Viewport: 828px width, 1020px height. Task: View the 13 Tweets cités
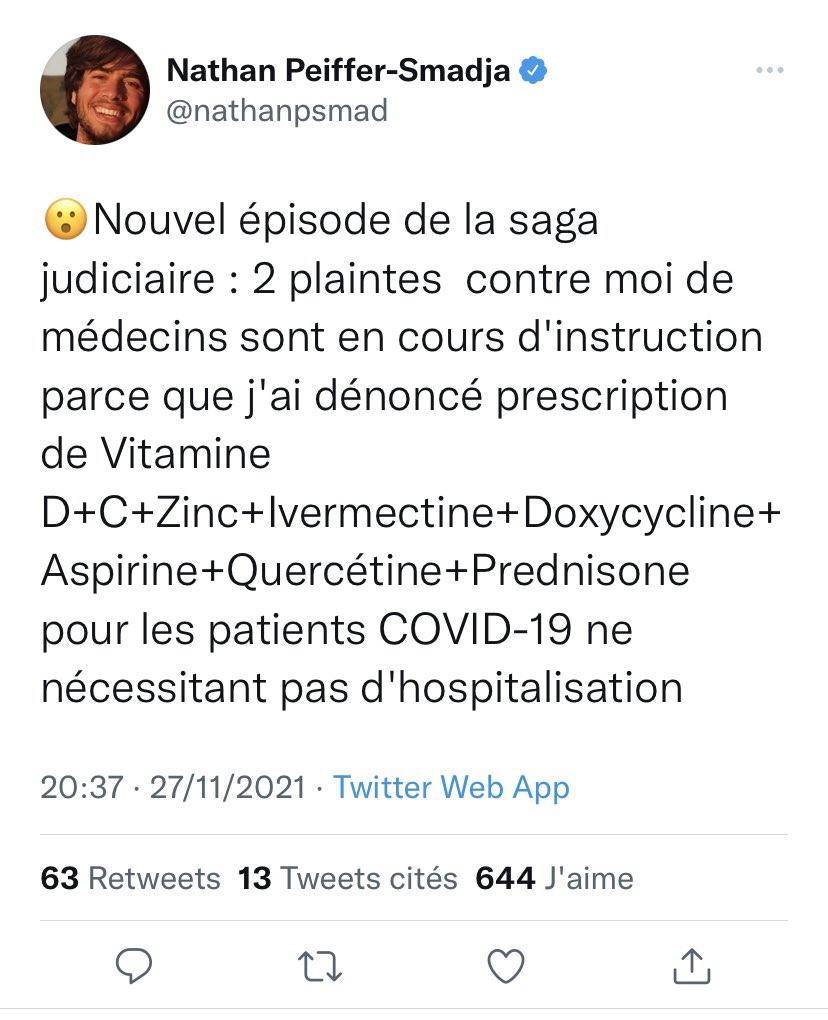tap(348, 878)
